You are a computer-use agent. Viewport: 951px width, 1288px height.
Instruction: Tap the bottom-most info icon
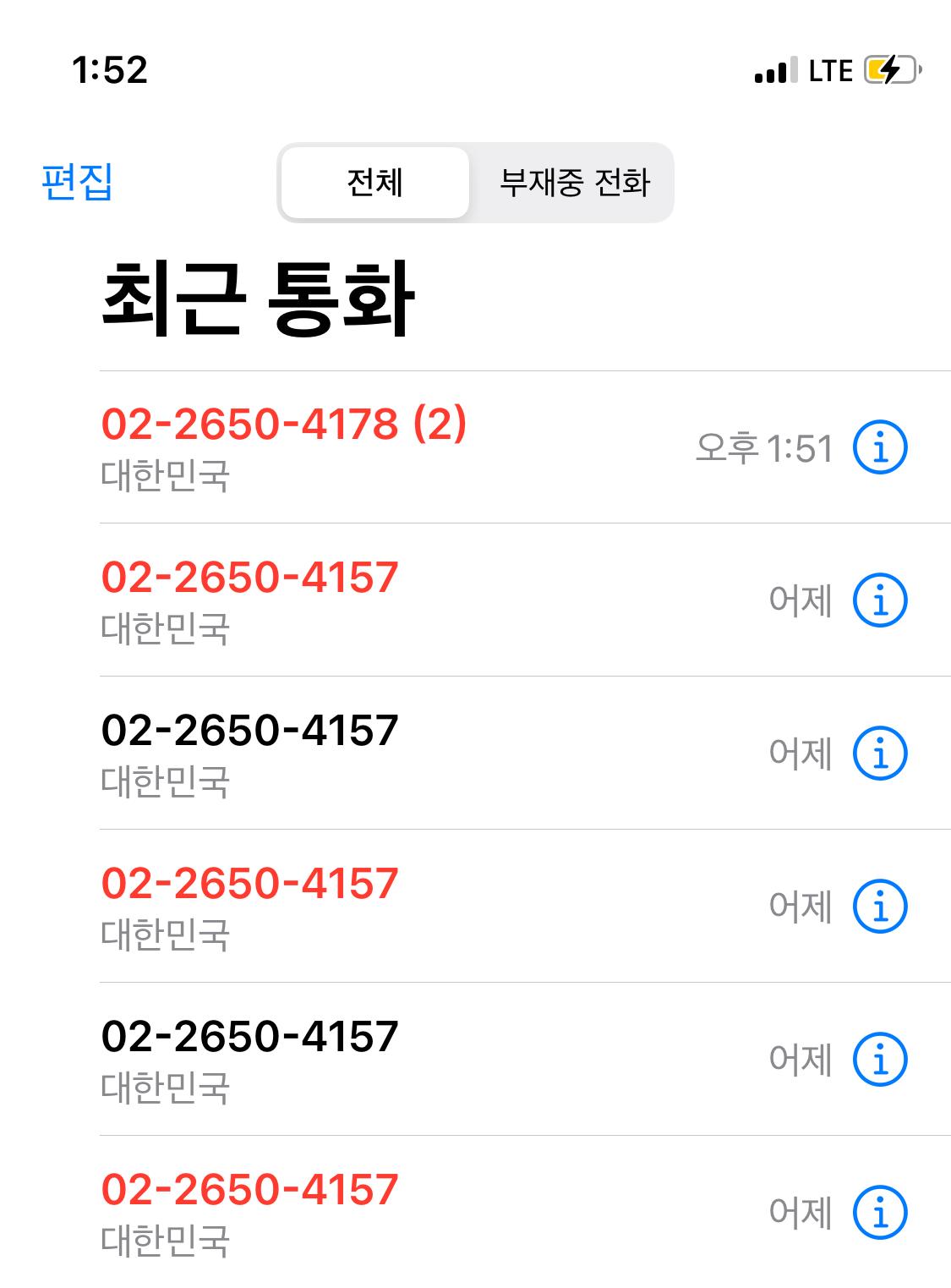[883, 1211]
